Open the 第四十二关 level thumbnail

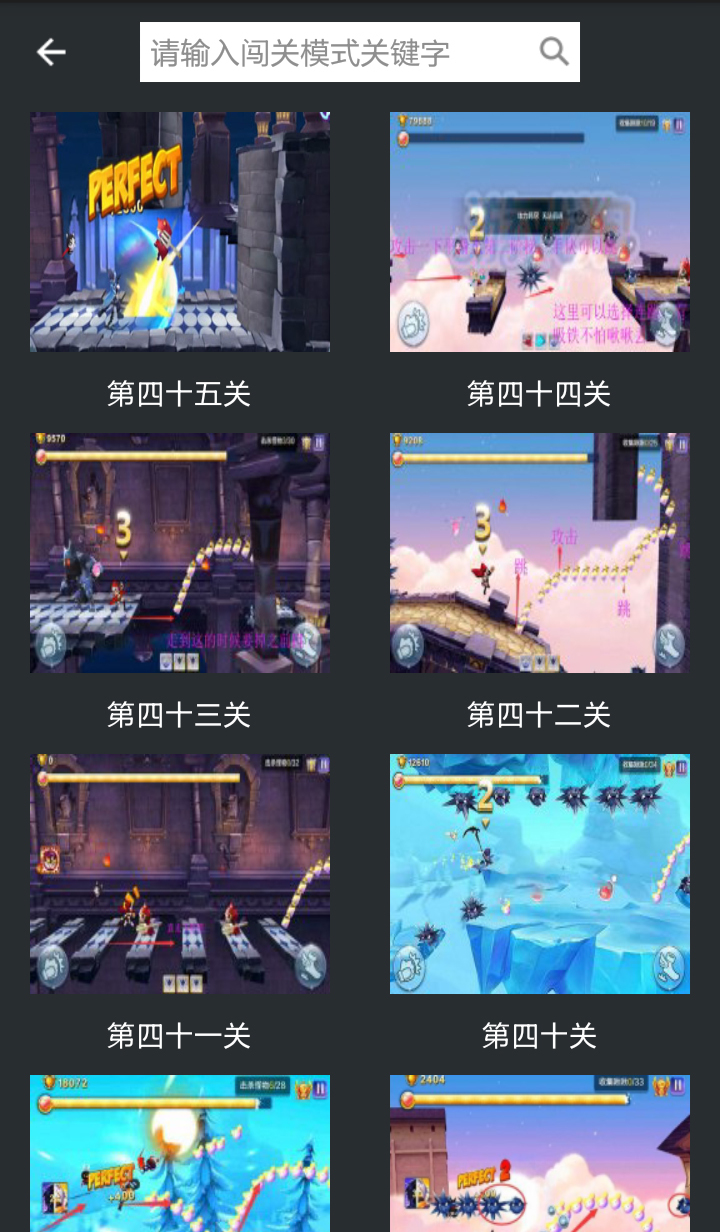coord(539,551)
